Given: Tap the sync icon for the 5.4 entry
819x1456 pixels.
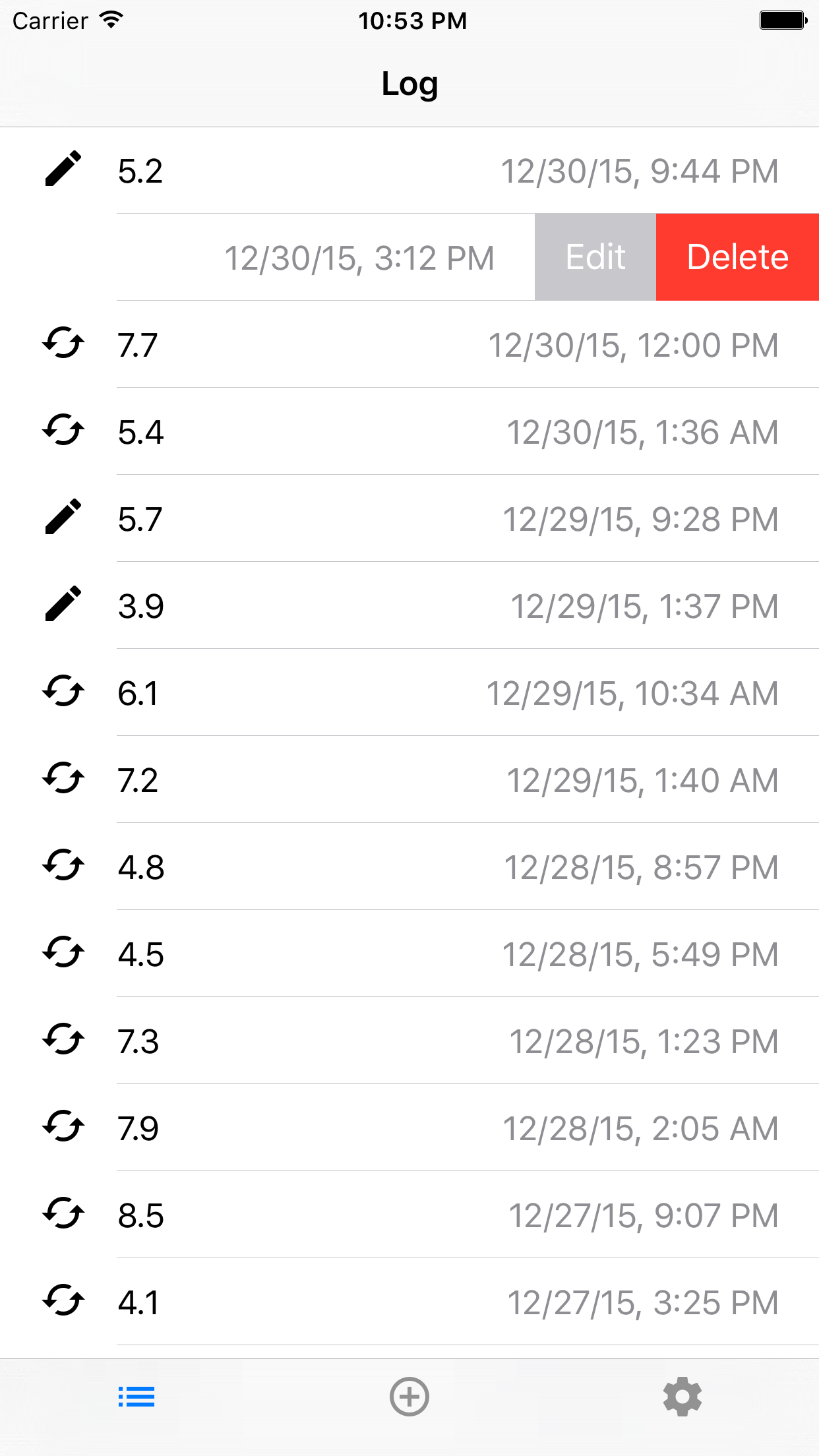Looking at the screenshot, I should (64, 431).
